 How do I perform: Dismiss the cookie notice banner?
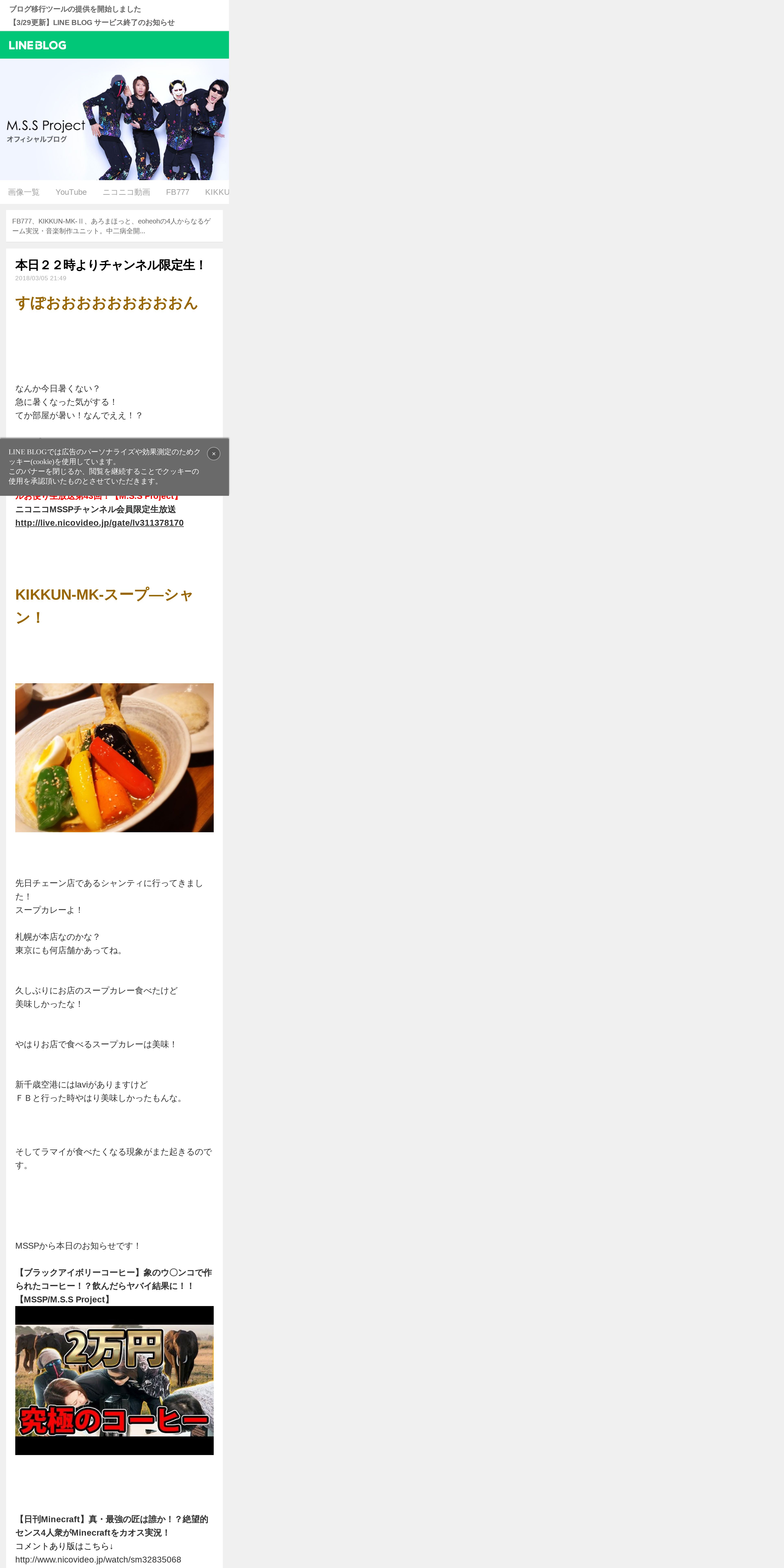click(214, 453)
